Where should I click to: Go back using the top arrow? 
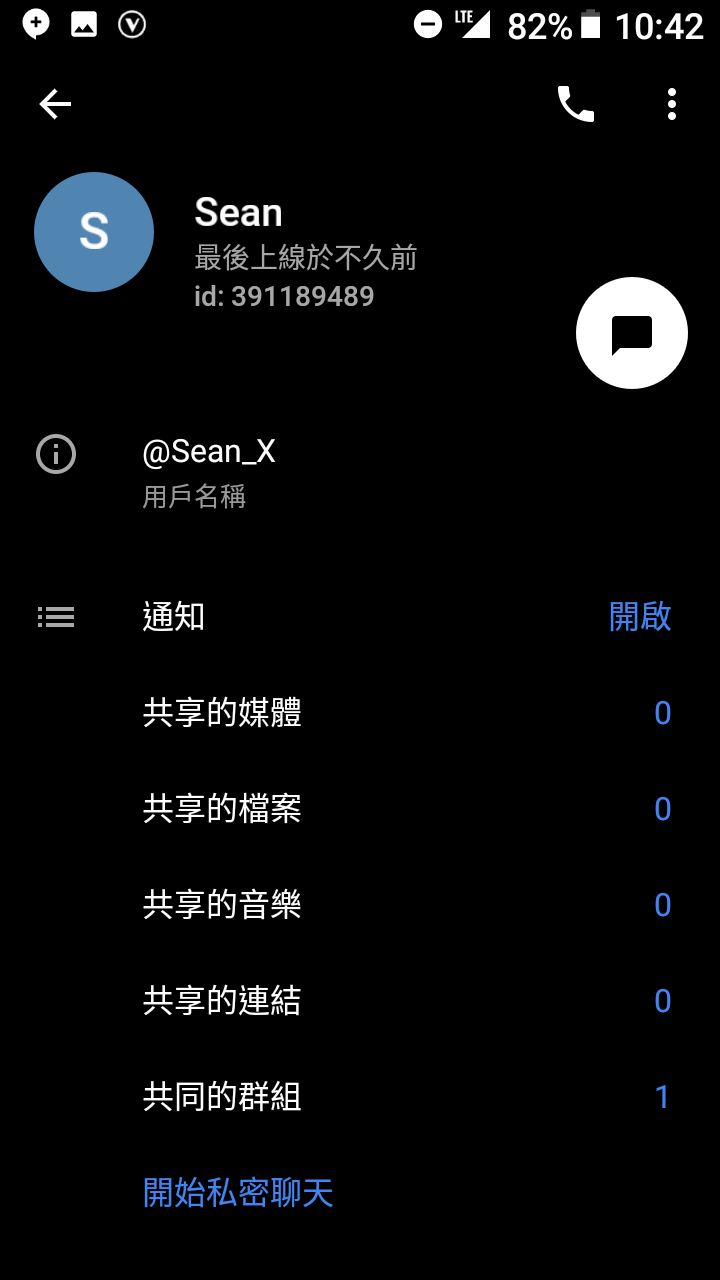55,104
